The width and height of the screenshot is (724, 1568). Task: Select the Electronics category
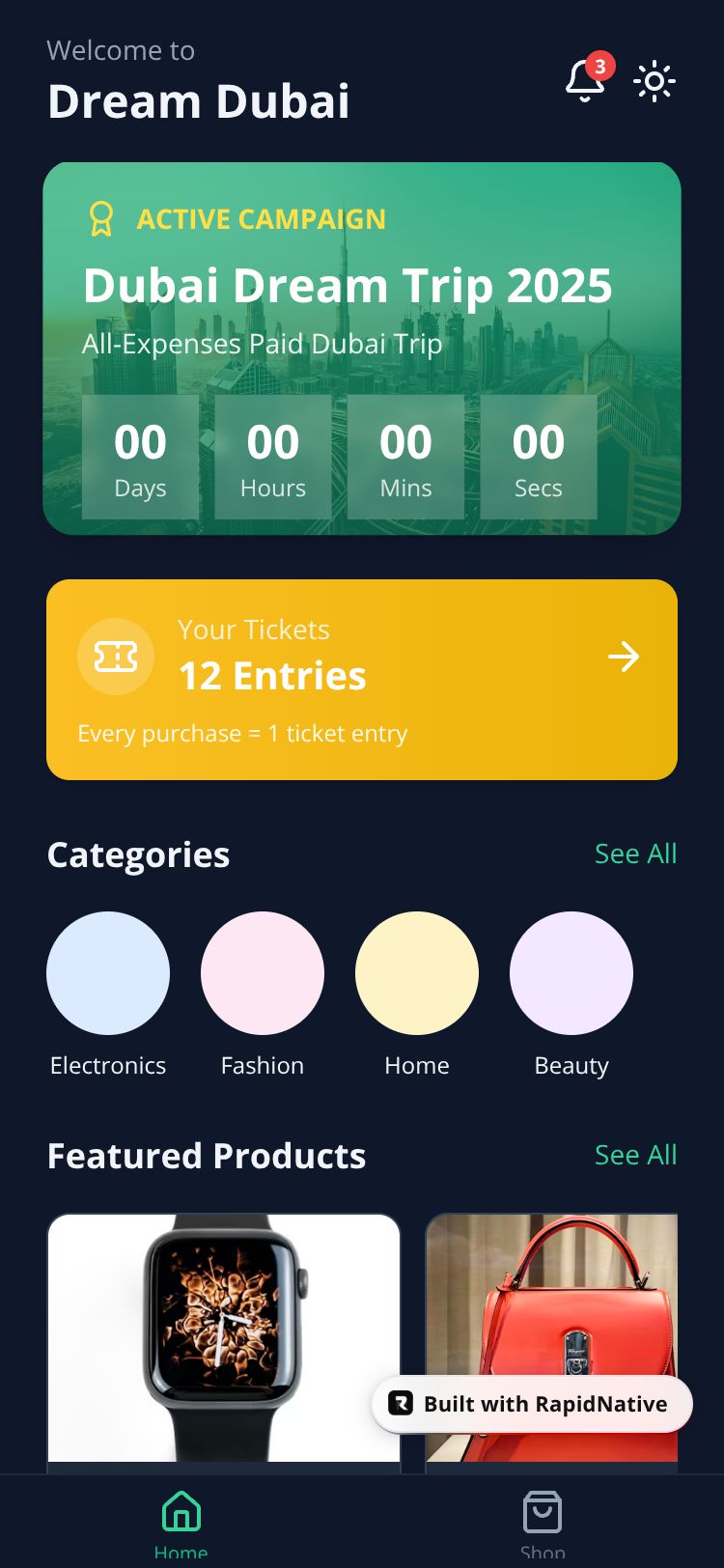(x=108, y=973)
